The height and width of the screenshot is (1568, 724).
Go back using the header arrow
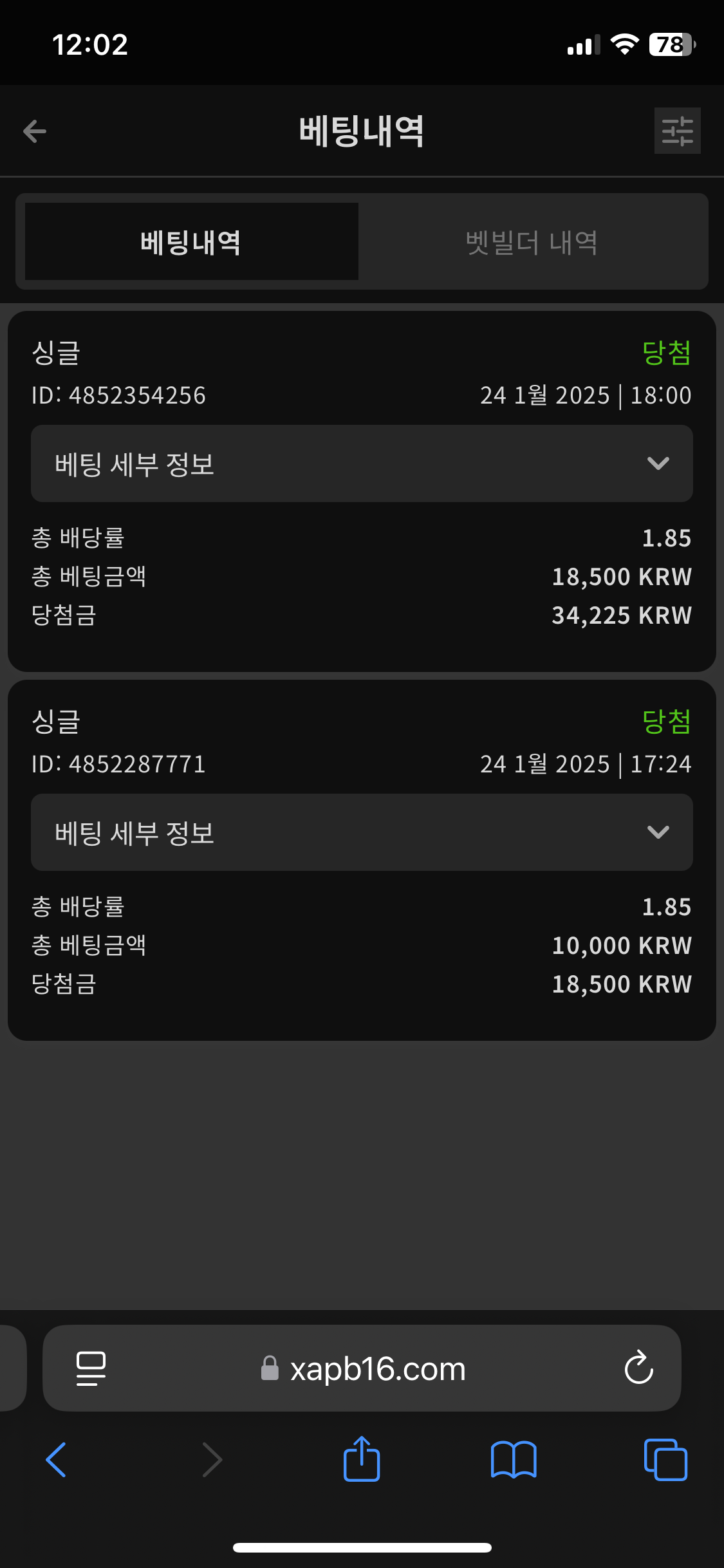click(x=35, y=131)
